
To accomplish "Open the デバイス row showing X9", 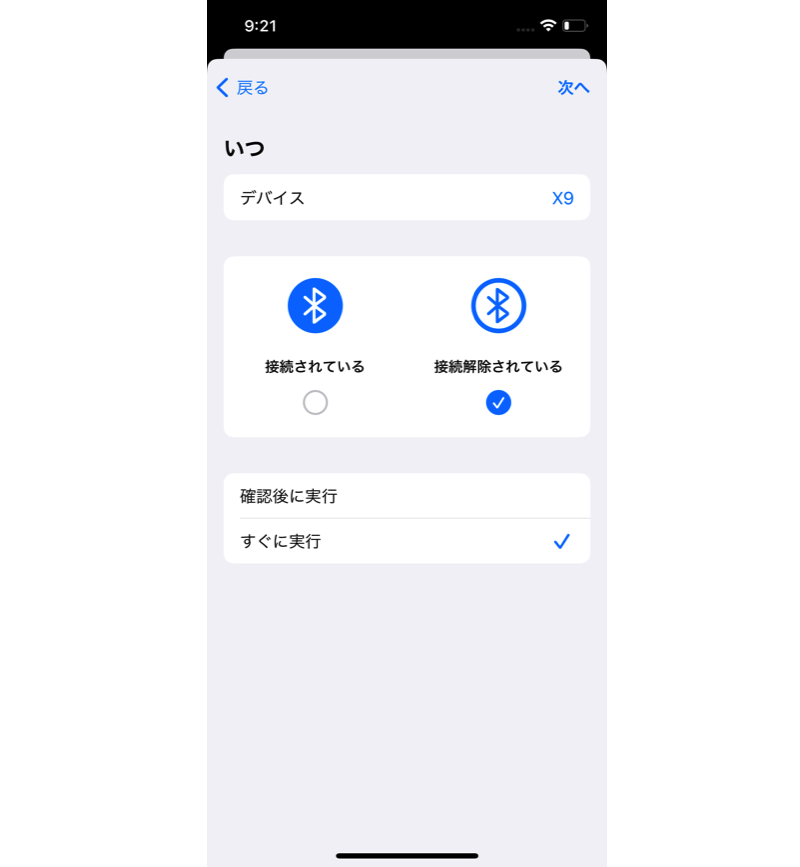I will click(406, 198).
